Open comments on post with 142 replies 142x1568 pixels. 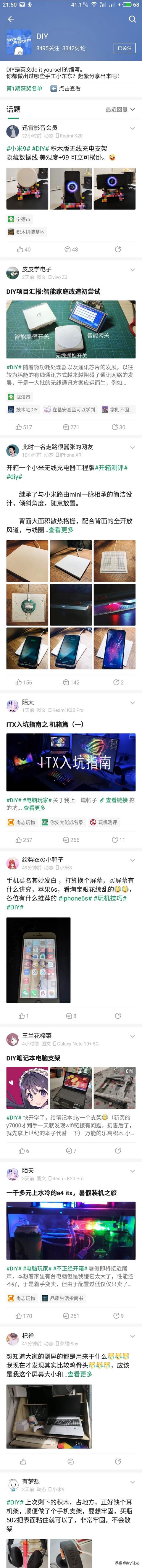tap(71, 682)
